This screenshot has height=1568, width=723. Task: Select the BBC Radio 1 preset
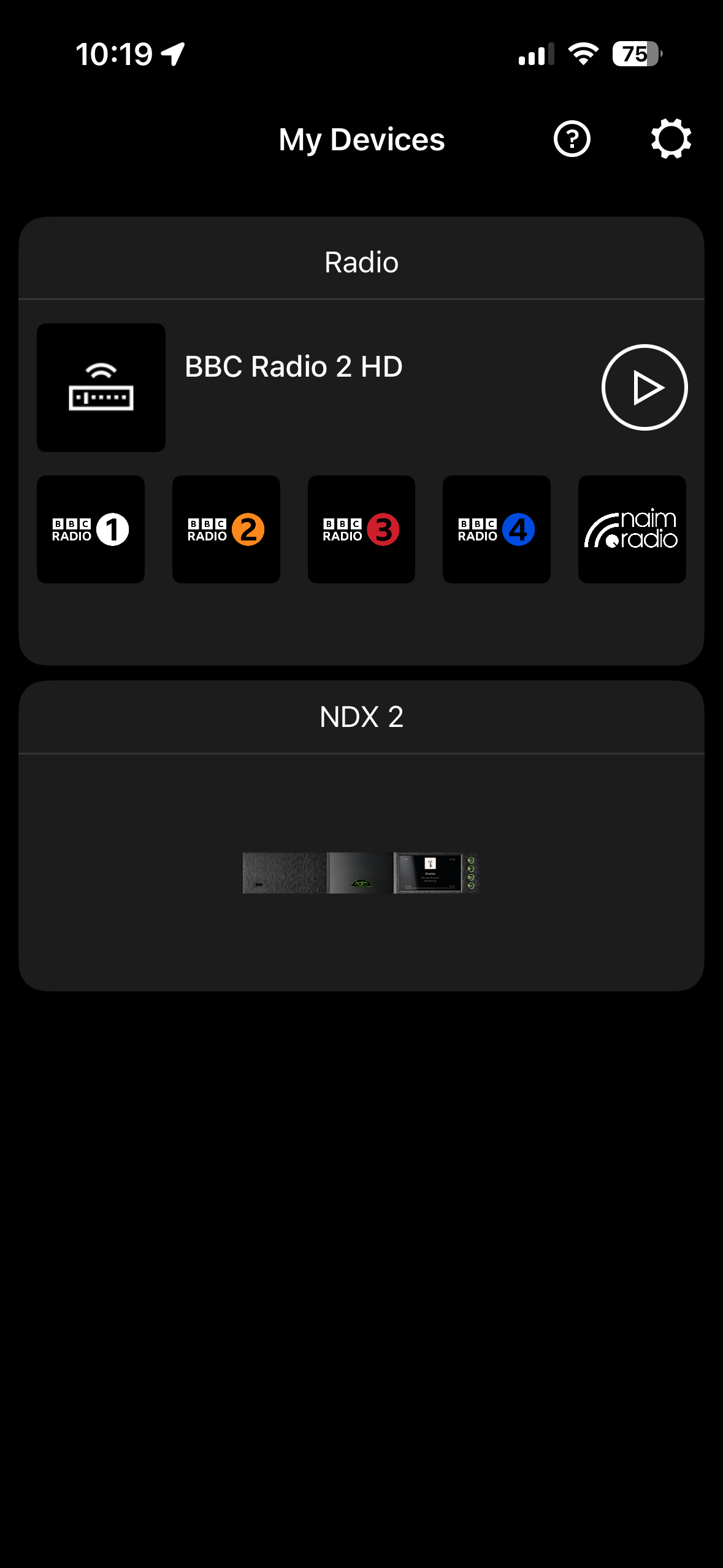tap(91, 529)
